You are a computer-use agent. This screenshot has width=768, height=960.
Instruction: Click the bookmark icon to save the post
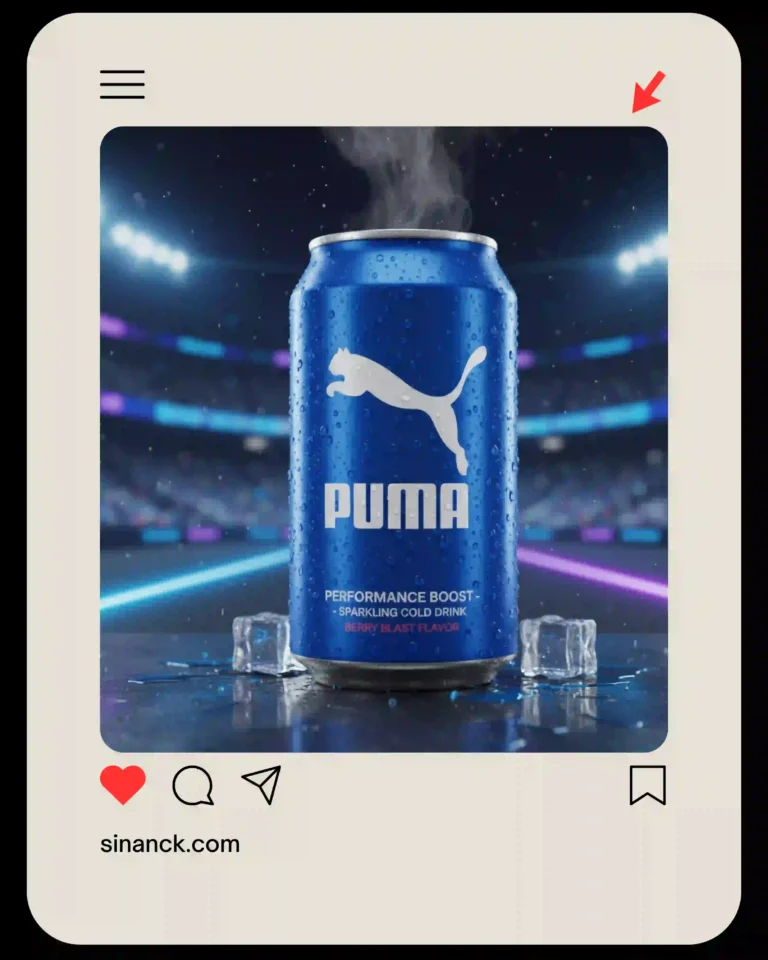648,786
